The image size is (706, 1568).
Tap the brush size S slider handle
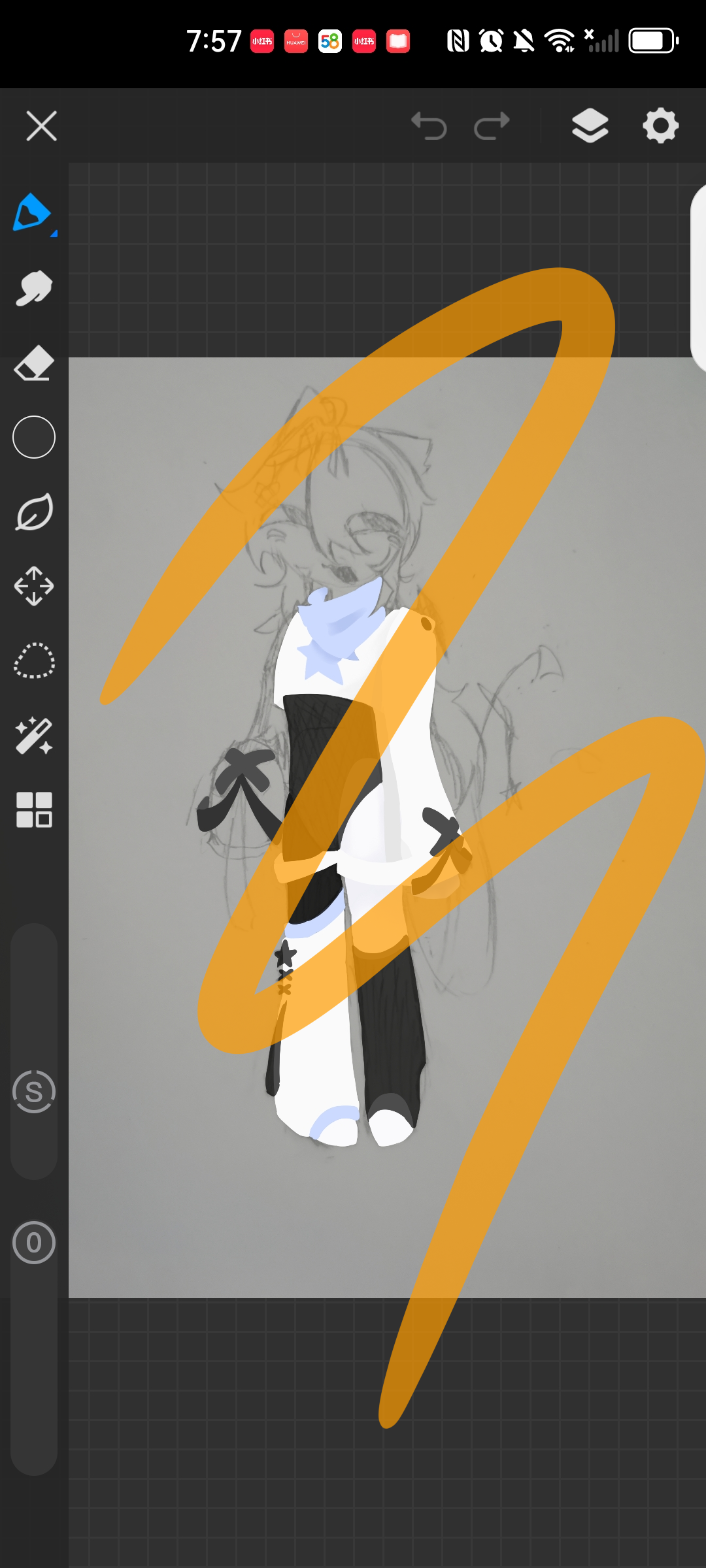click(x=34, y=1092)
